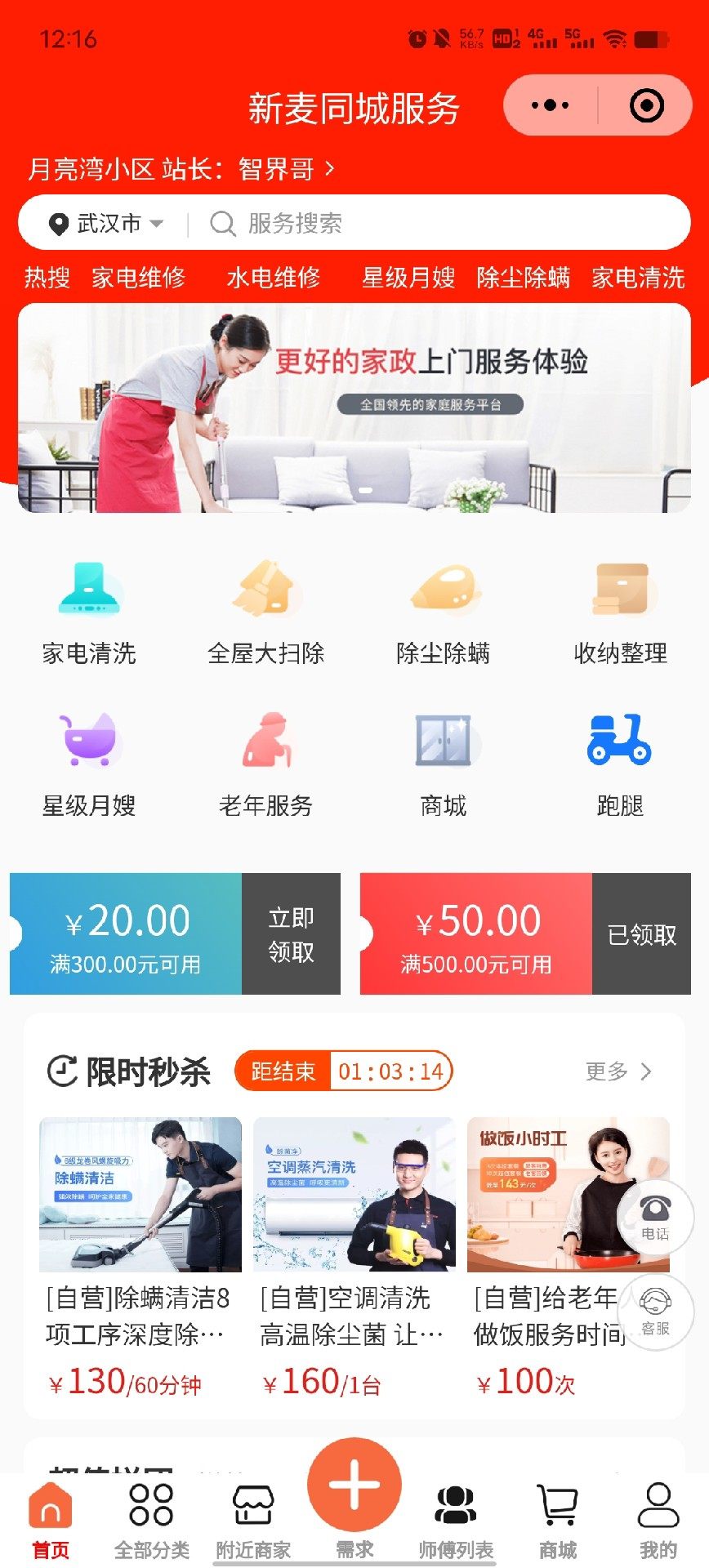This screenshot has height=1568, width=709.
Task: Contact 客服 customer service
Action: [655, 1311]
